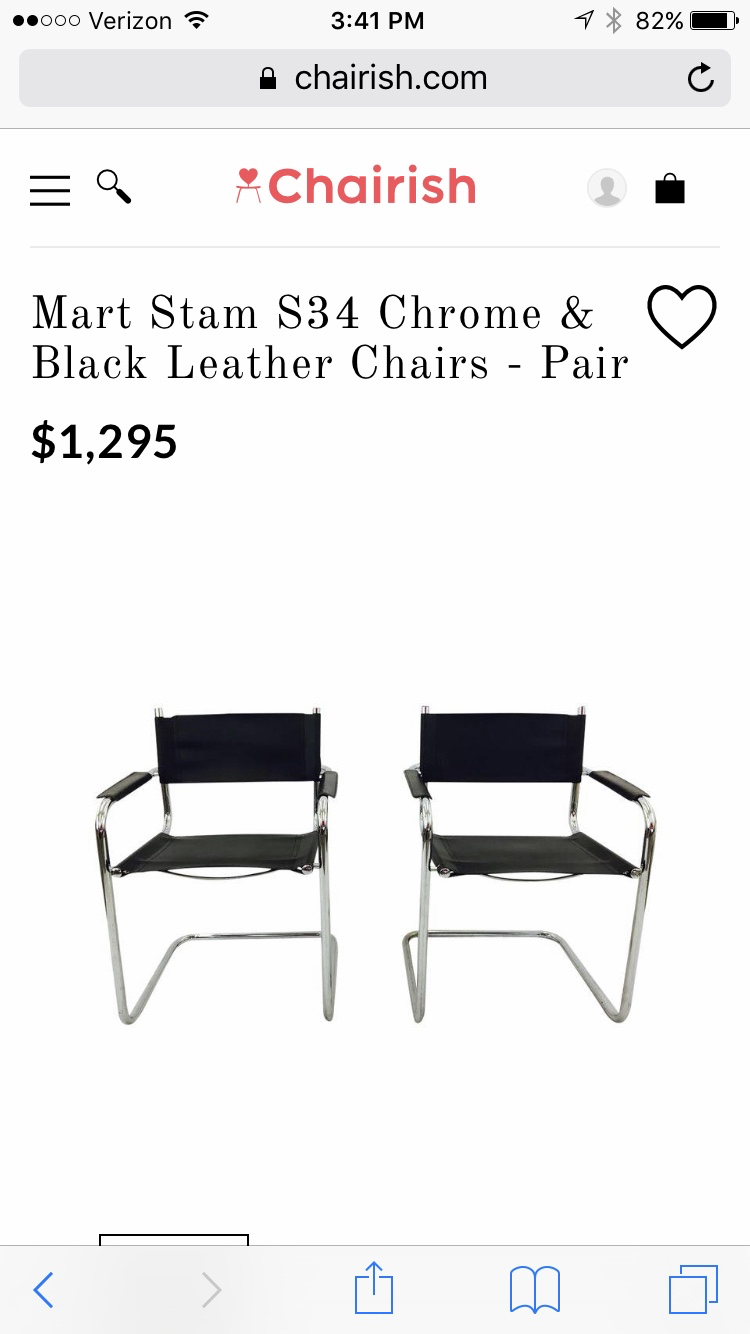
Task: Open Safari bookmarks
Action: (x=535, y=1290)
